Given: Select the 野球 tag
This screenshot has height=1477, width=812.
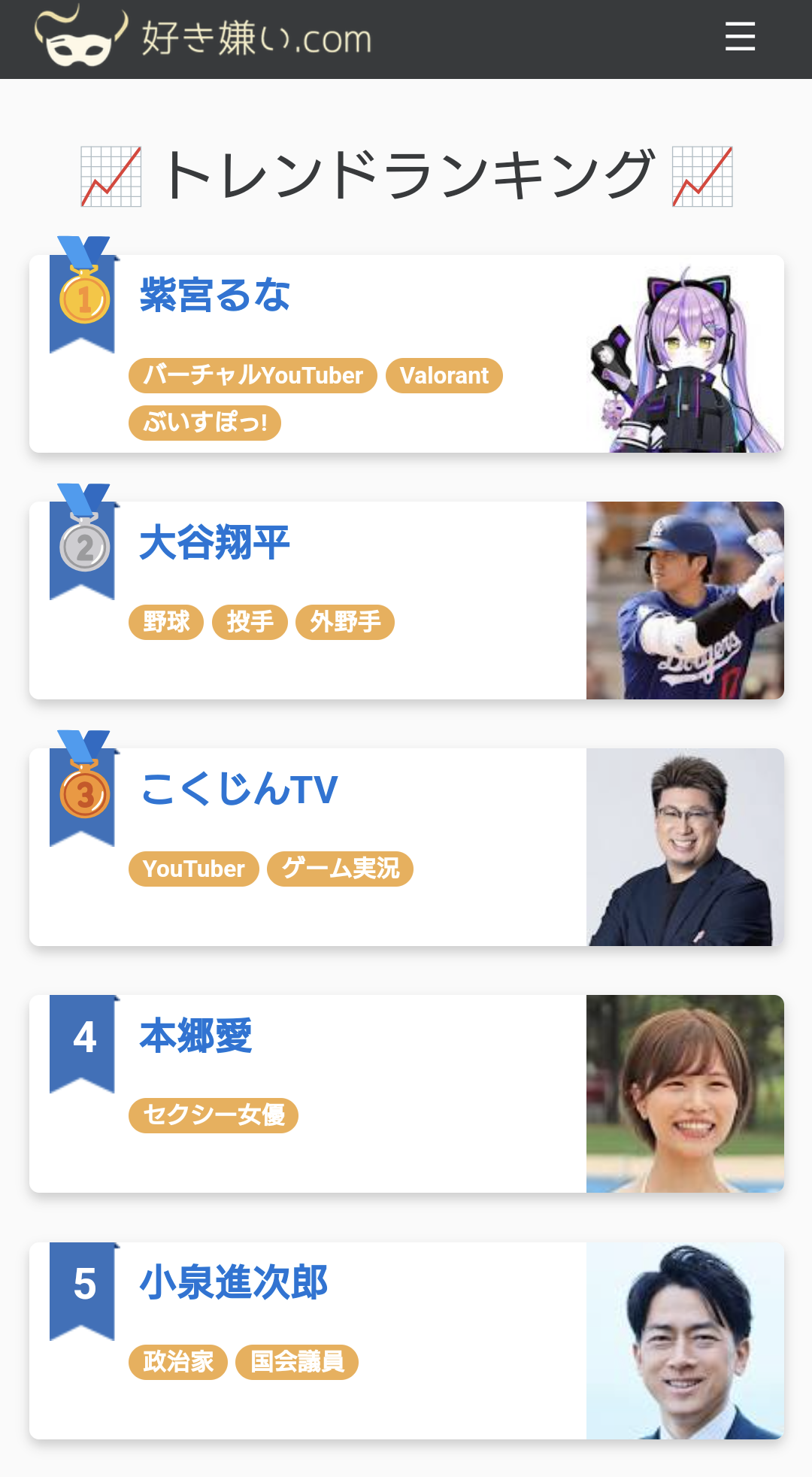Looking at the screenshot, I should [x=166, y=622].
